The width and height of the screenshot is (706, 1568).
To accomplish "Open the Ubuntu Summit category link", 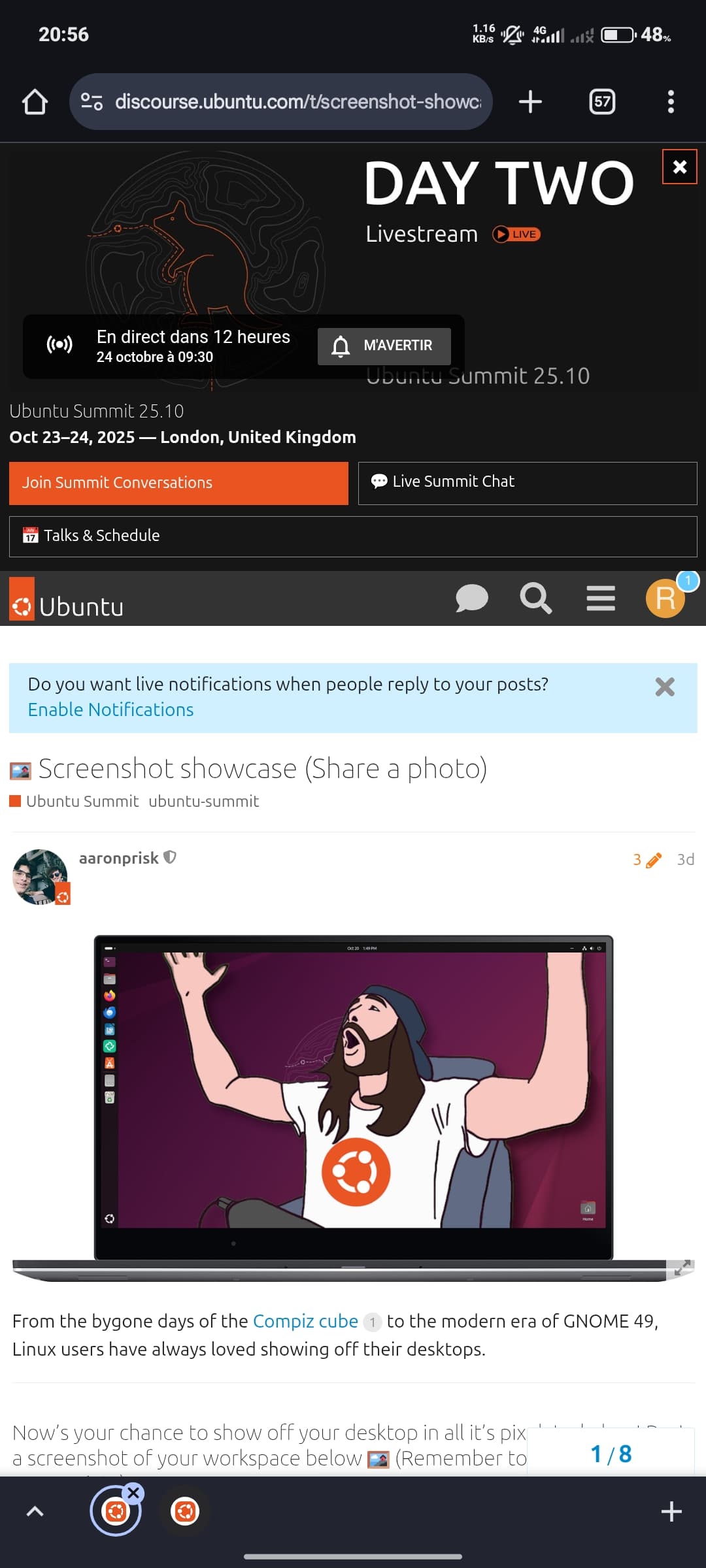I will [81, 801].
